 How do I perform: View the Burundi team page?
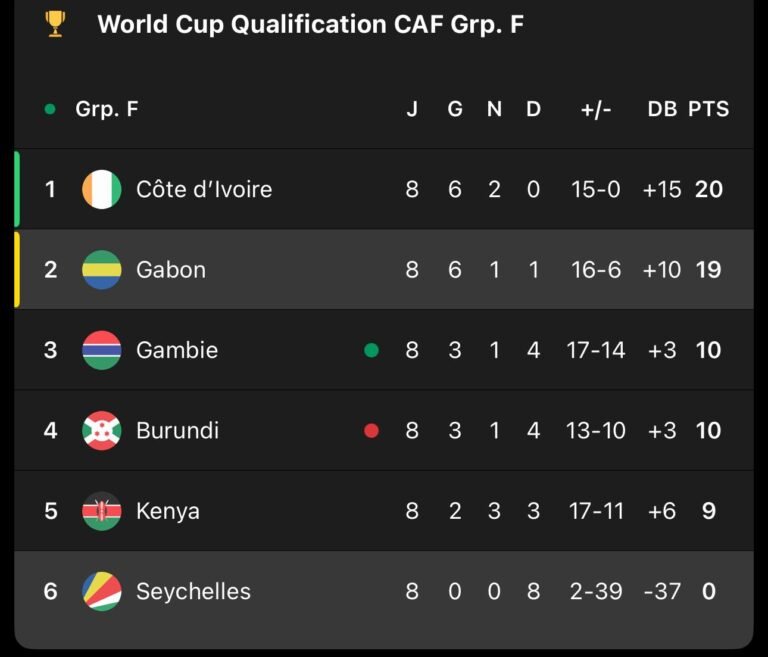pyautogui.click(x=177, y=431)
